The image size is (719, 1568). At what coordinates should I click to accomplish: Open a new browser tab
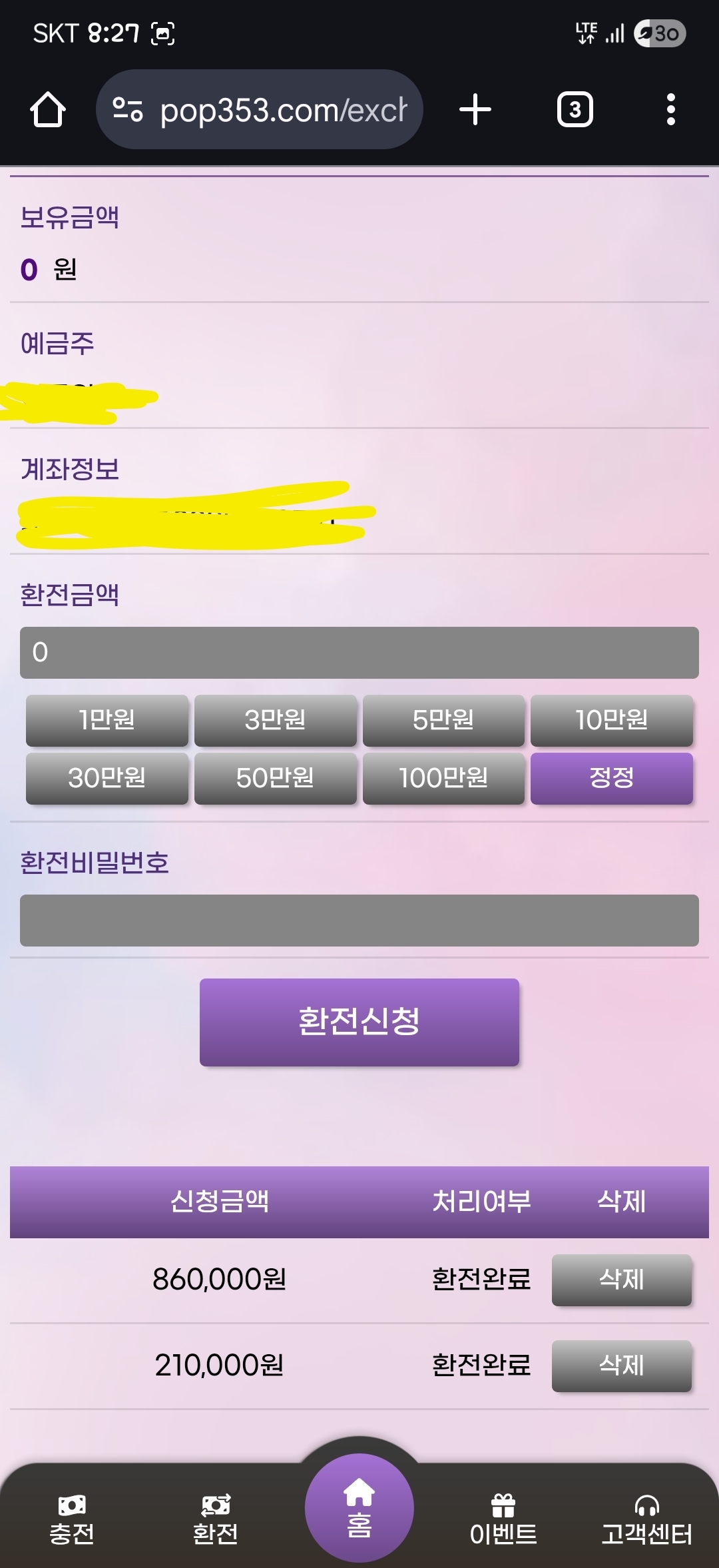click(475, 110)
